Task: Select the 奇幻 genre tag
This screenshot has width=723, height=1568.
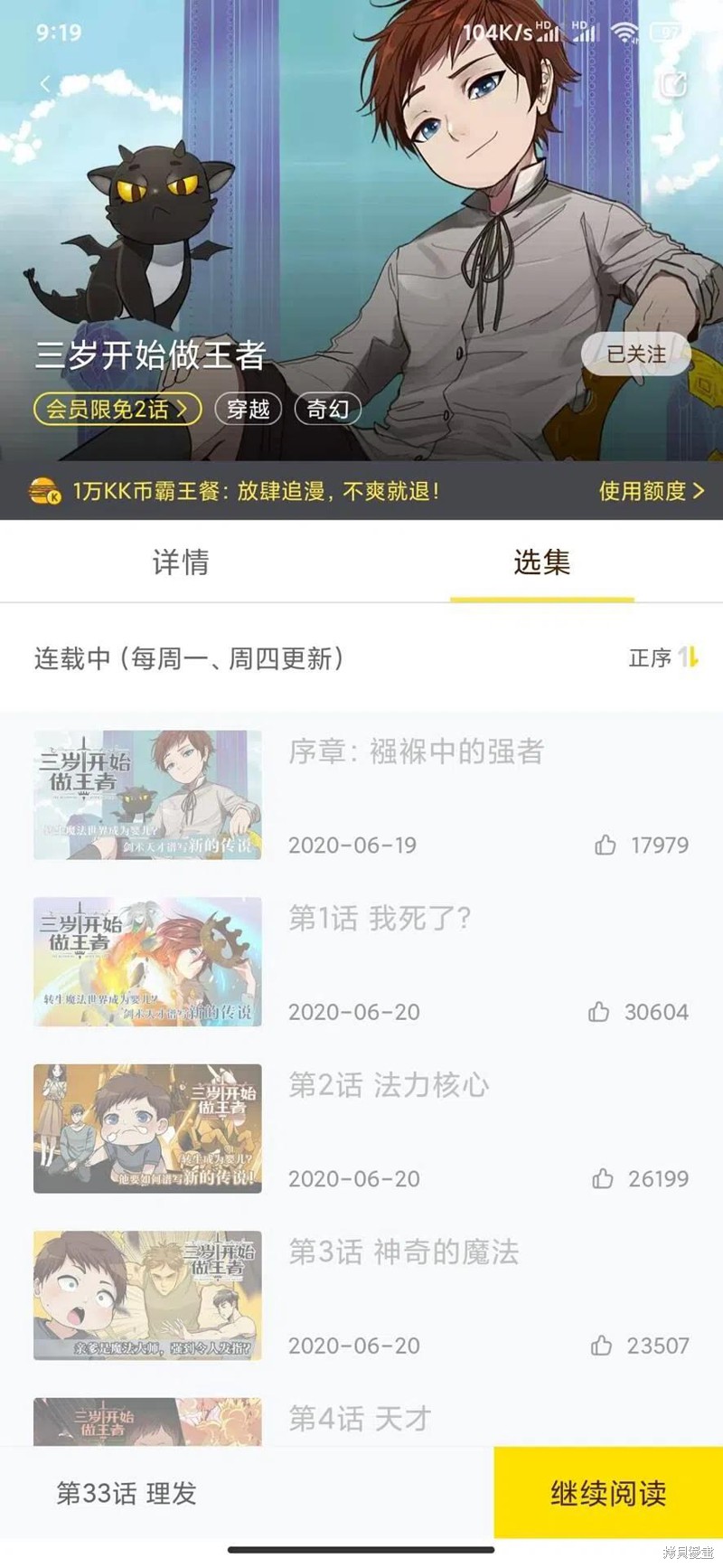Action: (327, 409)
